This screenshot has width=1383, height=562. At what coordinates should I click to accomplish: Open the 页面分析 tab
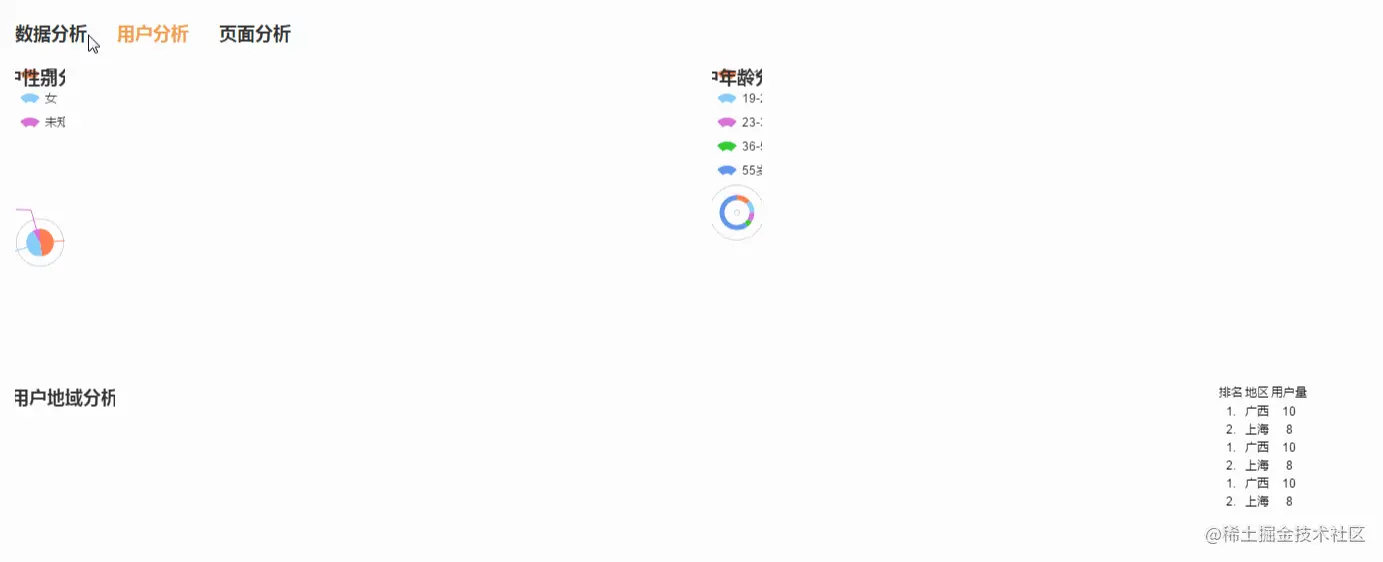coord(254,34)
